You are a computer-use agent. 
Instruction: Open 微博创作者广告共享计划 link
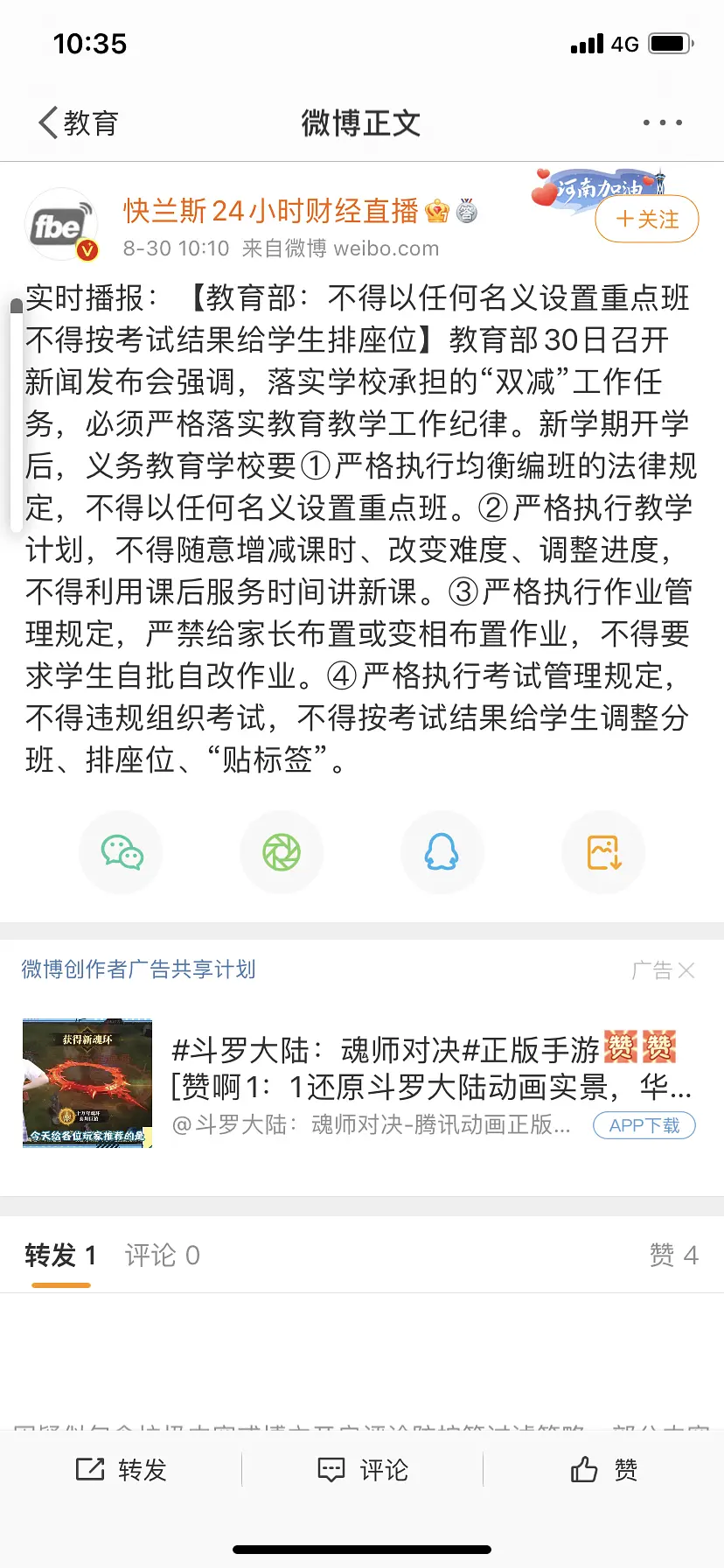(x=138, y=969)
